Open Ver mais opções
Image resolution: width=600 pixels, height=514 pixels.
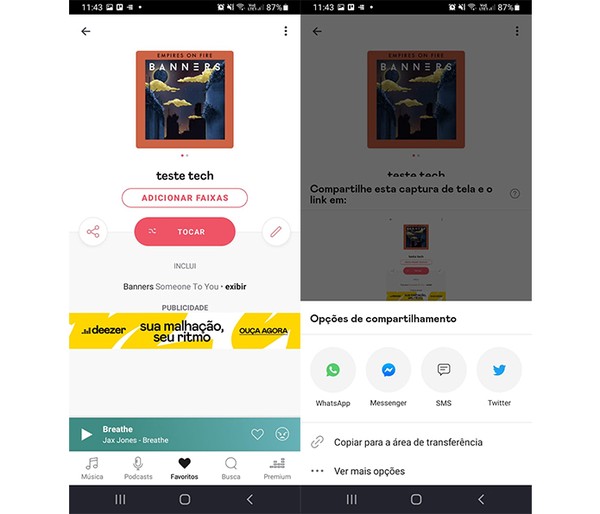pyautogui.click(x=369, y=471)
